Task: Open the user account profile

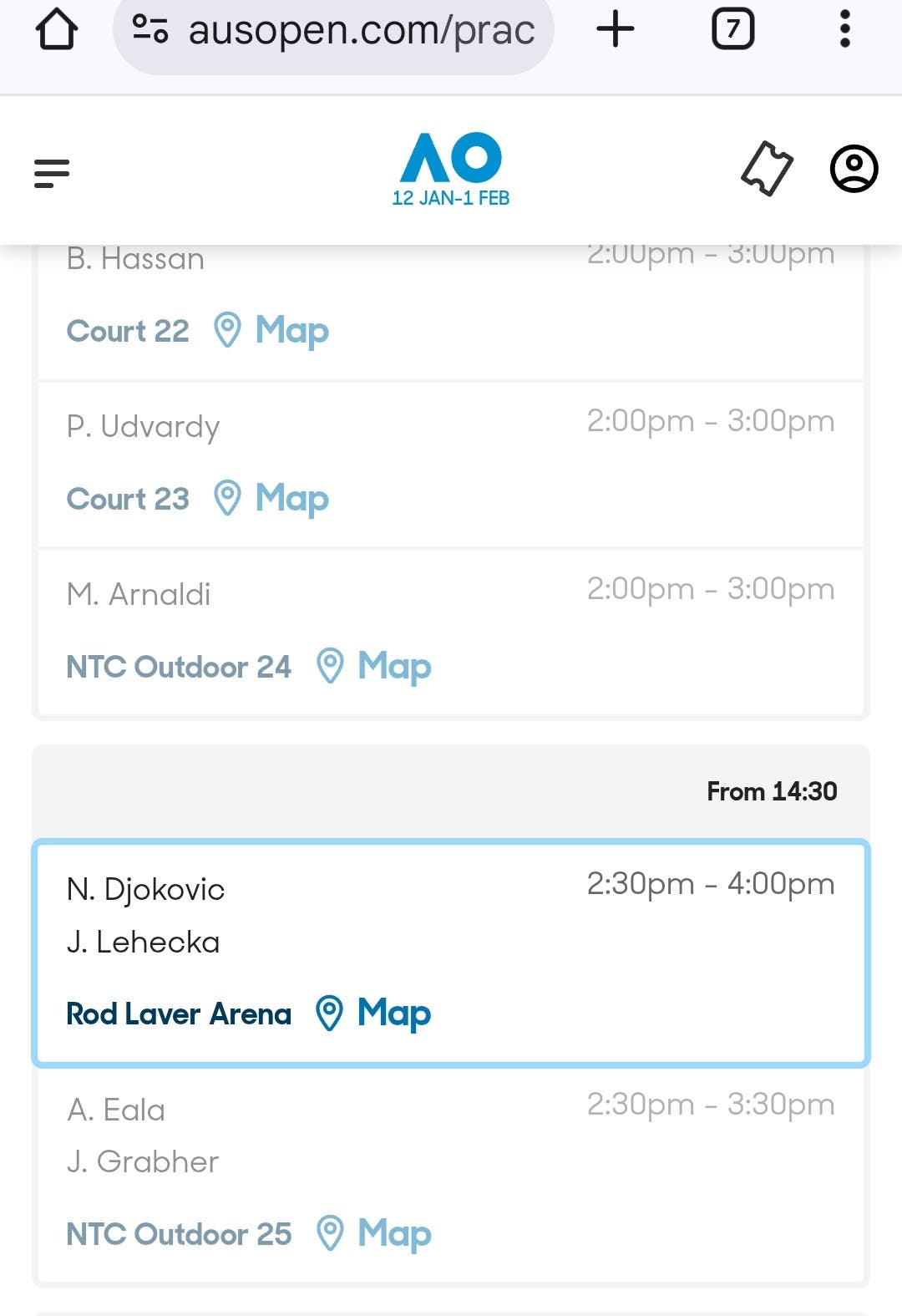Action: [x=854, y=169]
